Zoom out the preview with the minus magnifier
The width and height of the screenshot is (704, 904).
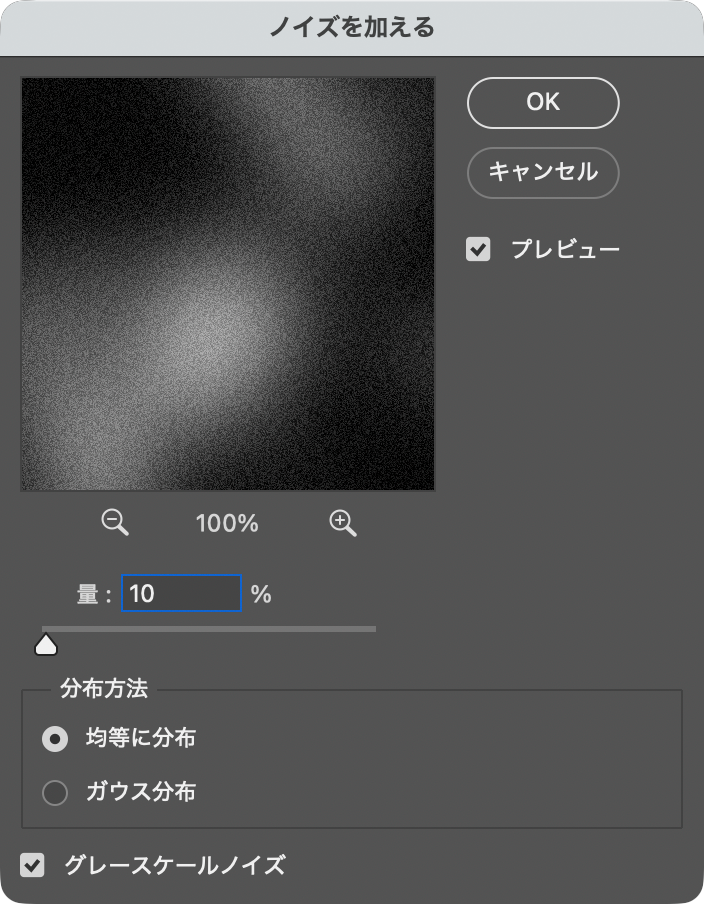pyautogui.click(x=116, y=522)
